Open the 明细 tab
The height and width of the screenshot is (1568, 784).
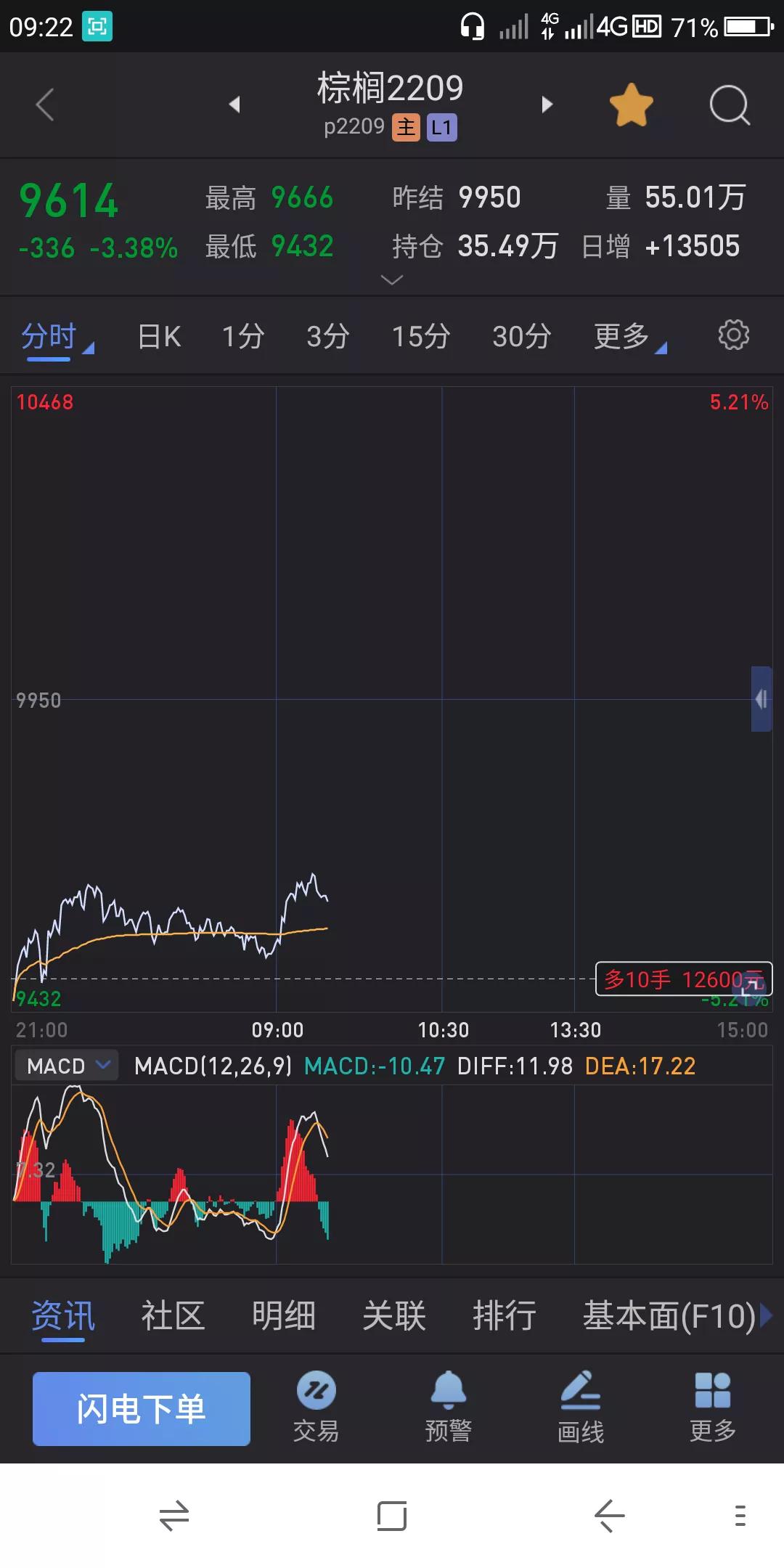click(x=284, y=1315)
